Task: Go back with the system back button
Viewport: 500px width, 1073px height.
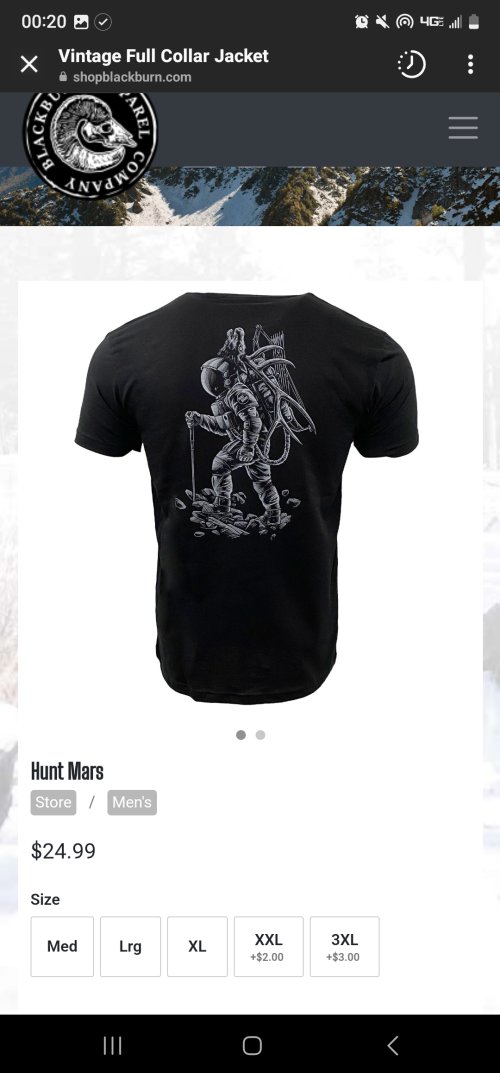Action: [393, 1045]
